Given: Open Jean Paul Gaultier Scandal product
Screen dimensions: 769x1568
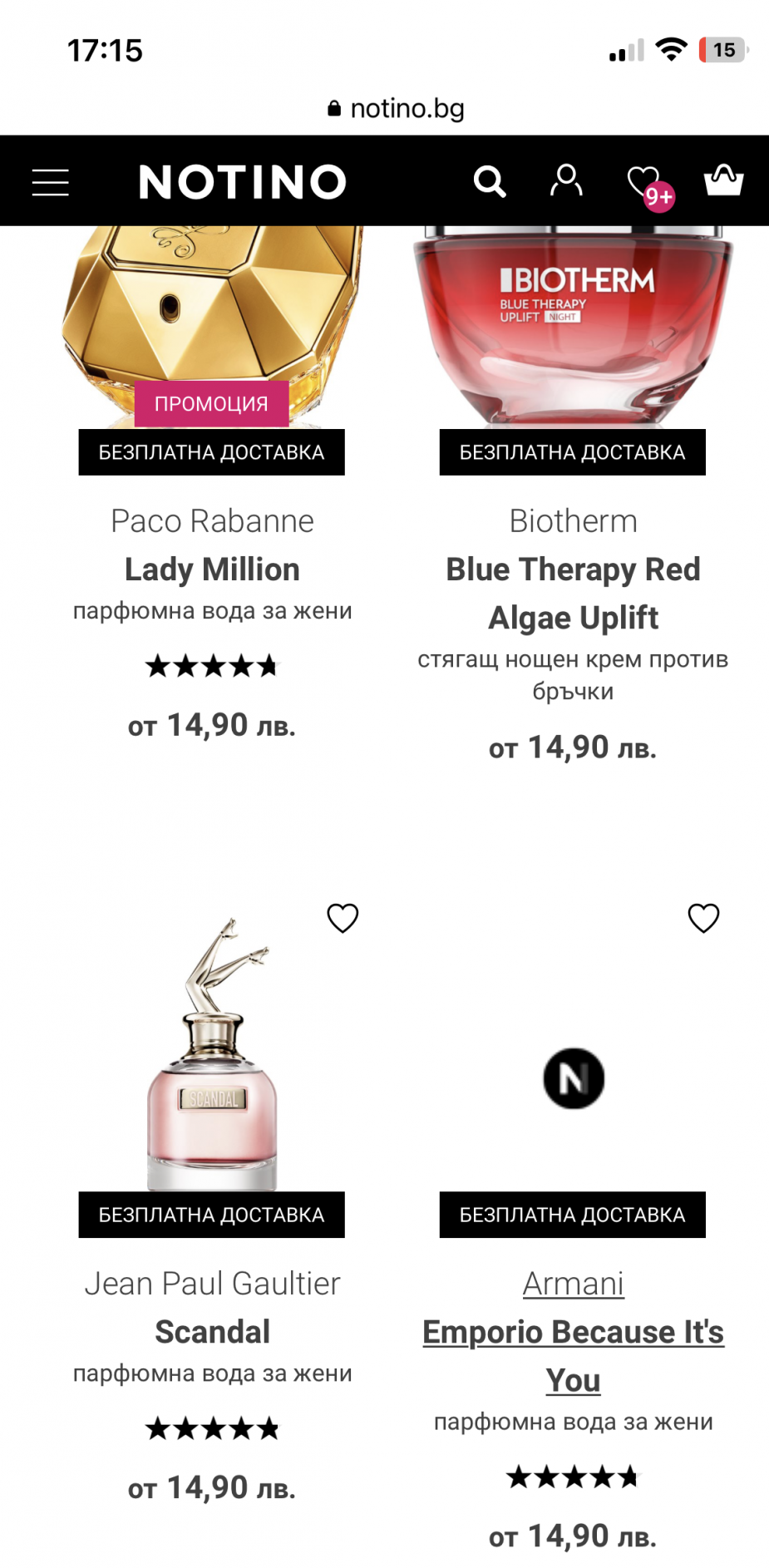Looking at the screenshot, I should (x=212, y=1332).
